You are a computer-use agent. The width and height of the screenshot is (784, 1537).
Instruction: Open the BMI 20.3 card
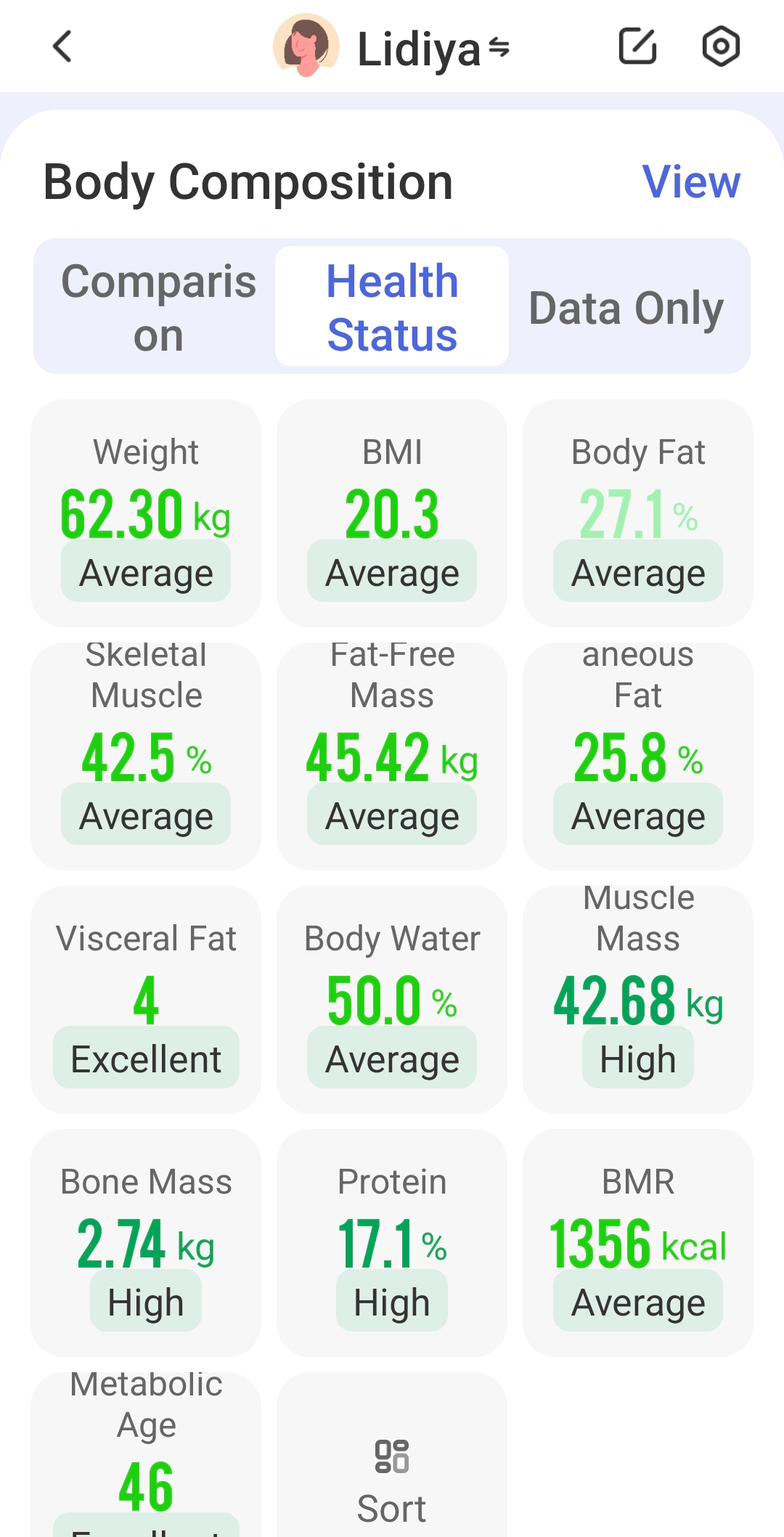pyautogui.click(x=392, y=513)
